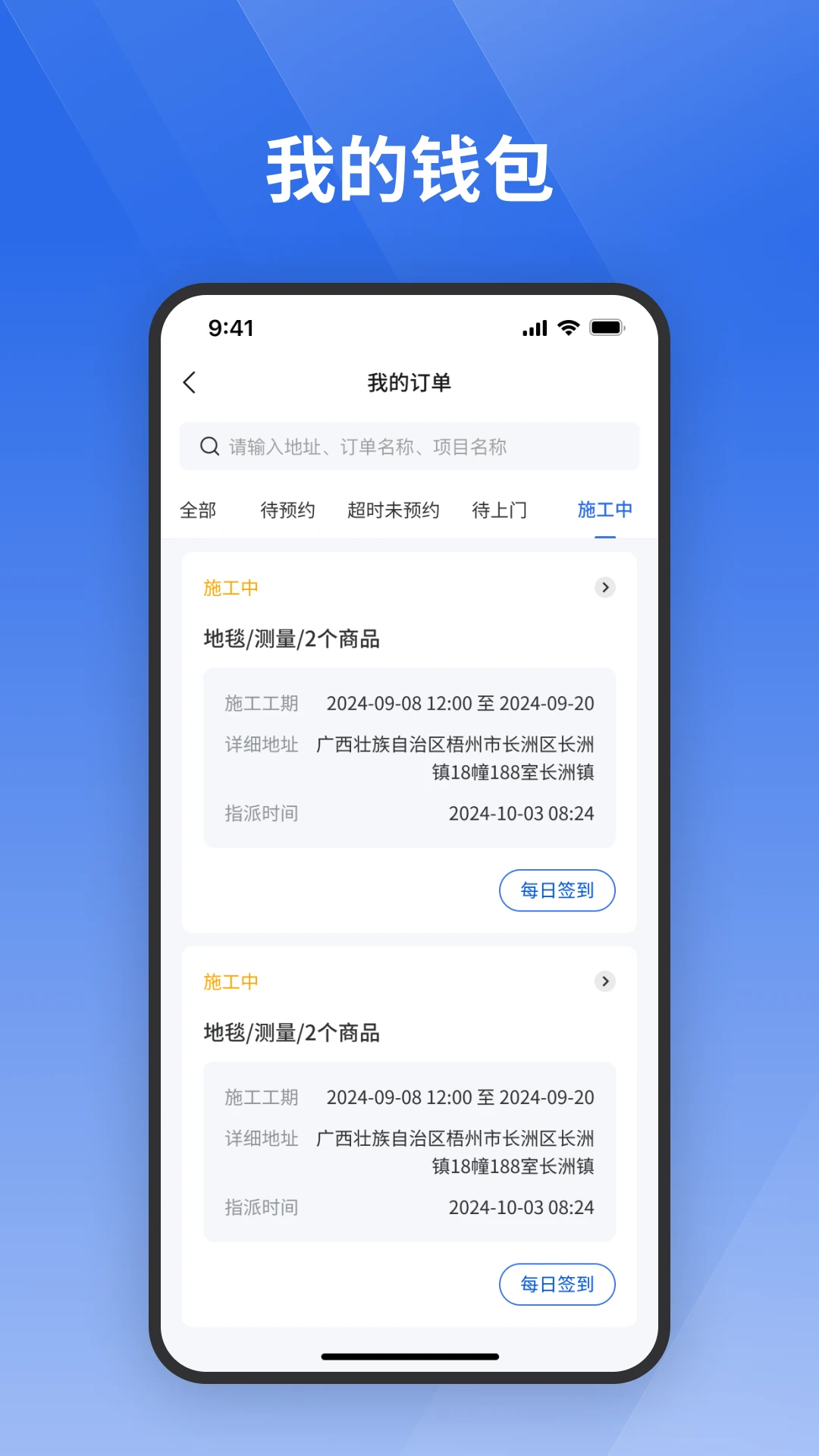Select the 施工中 status label on second card
This screenshot has height=1456, width=819.
pos(231,981)
